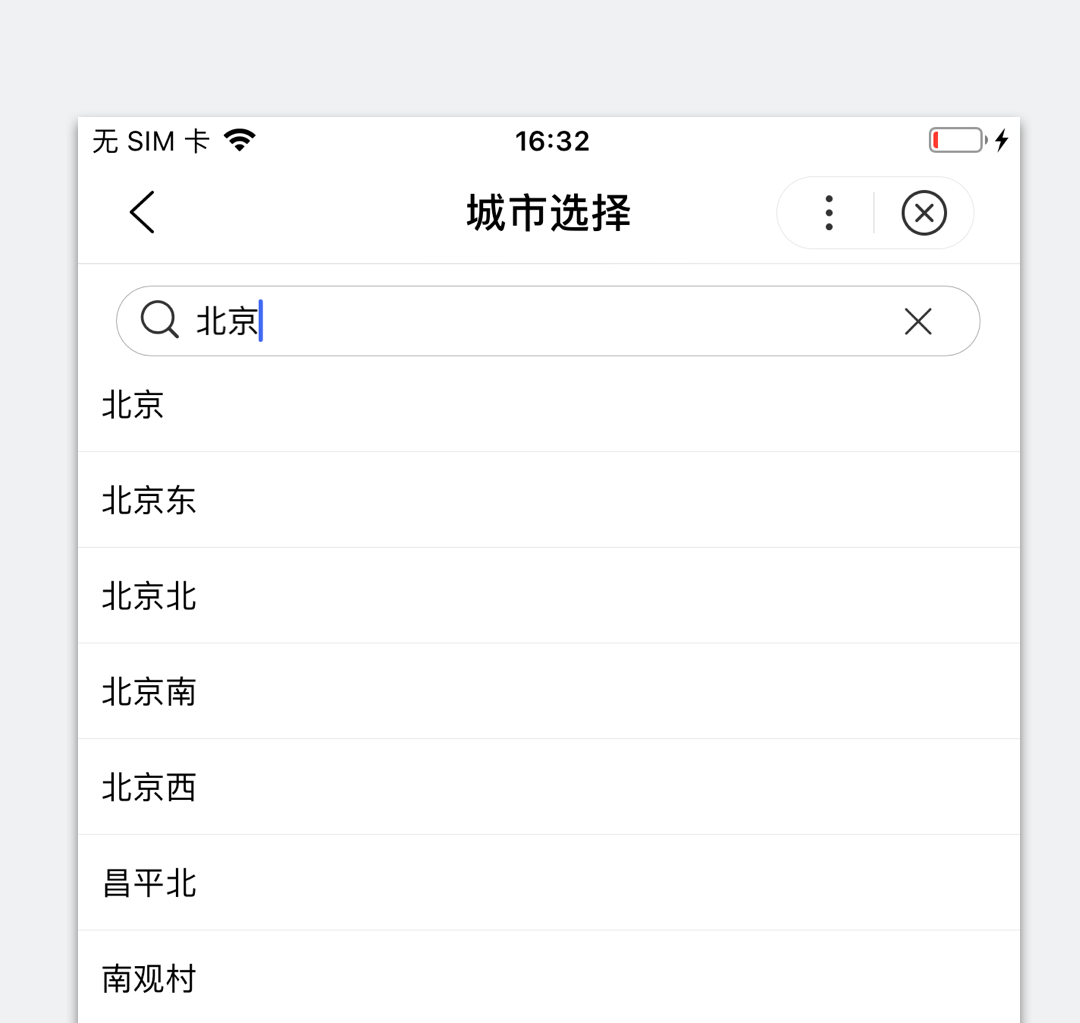Select 北京 from the results

[548, 404]
